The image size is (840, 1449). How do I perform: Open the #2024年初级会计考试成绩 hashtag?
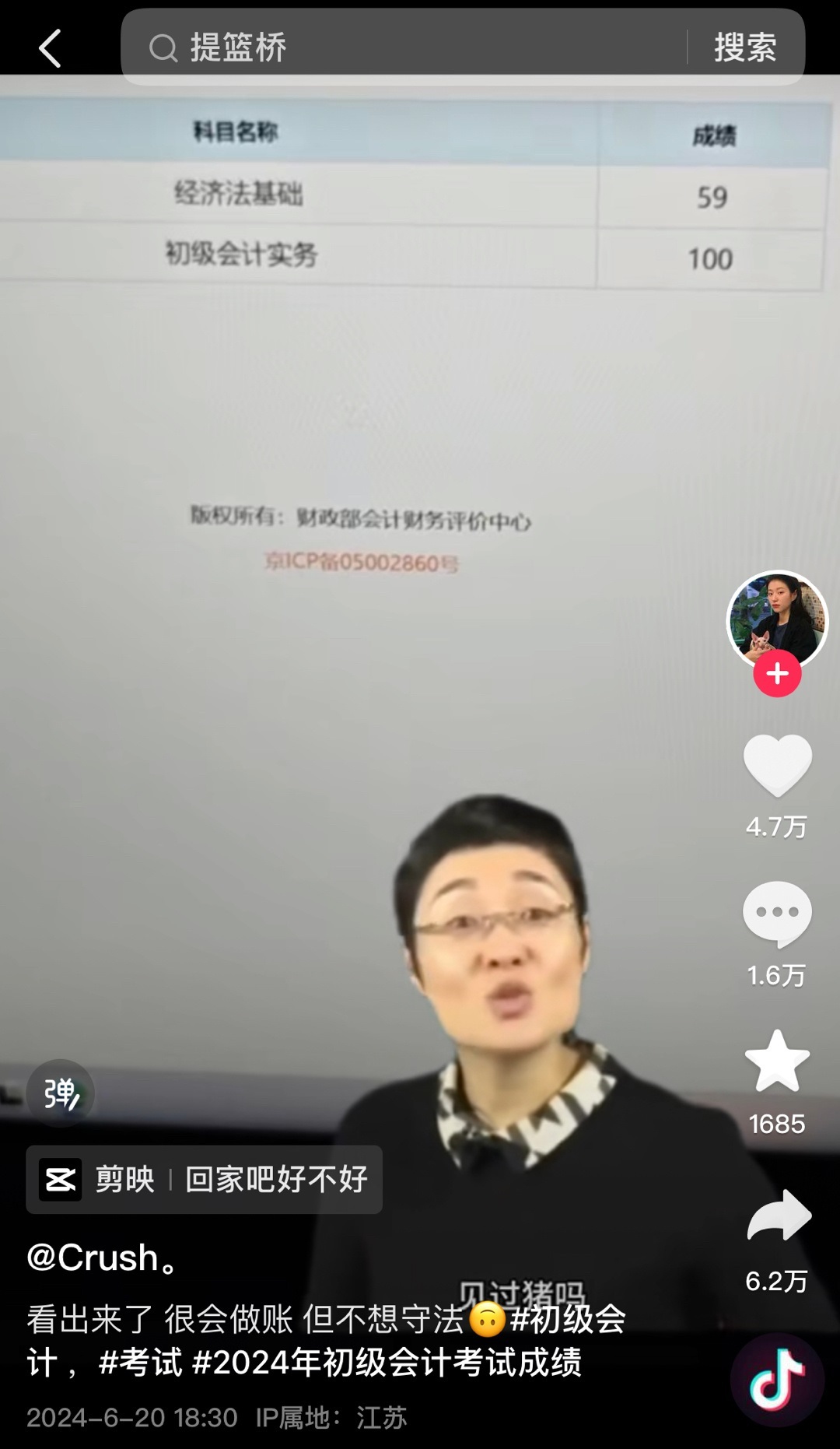[x=387, y=1363]
